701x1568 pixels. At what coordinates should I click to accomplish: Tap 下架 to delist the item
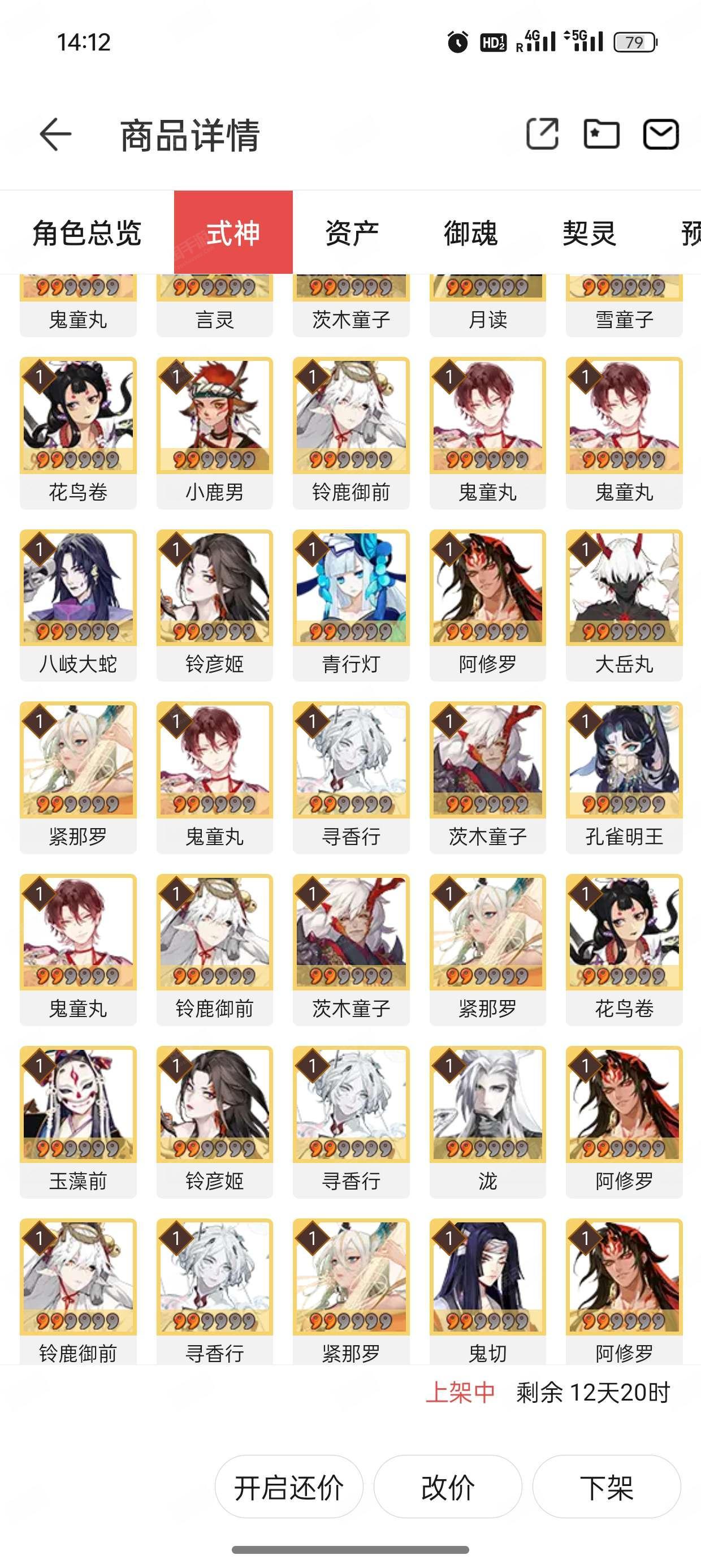[x=607, y=1487]
